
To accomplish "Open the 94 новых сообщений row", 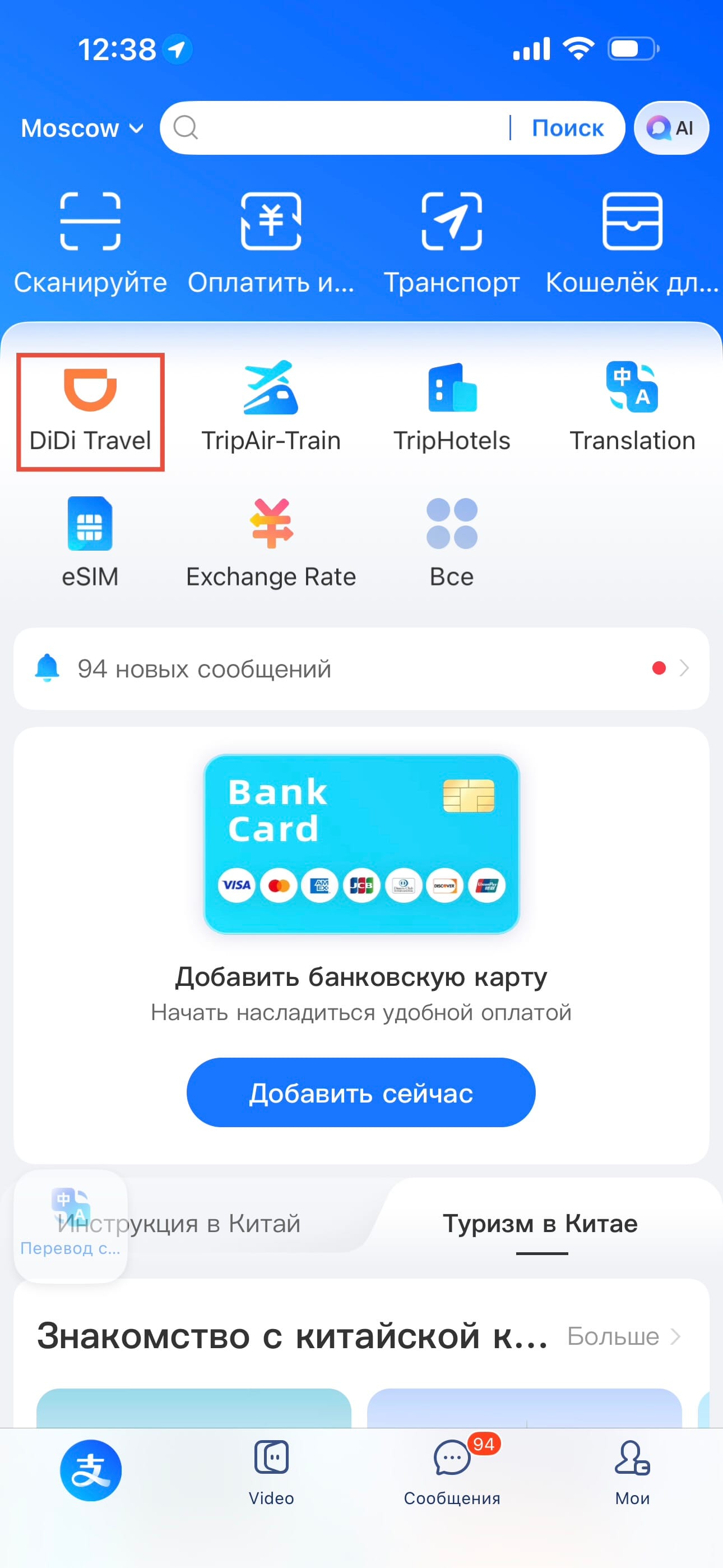I will [361, 668].
